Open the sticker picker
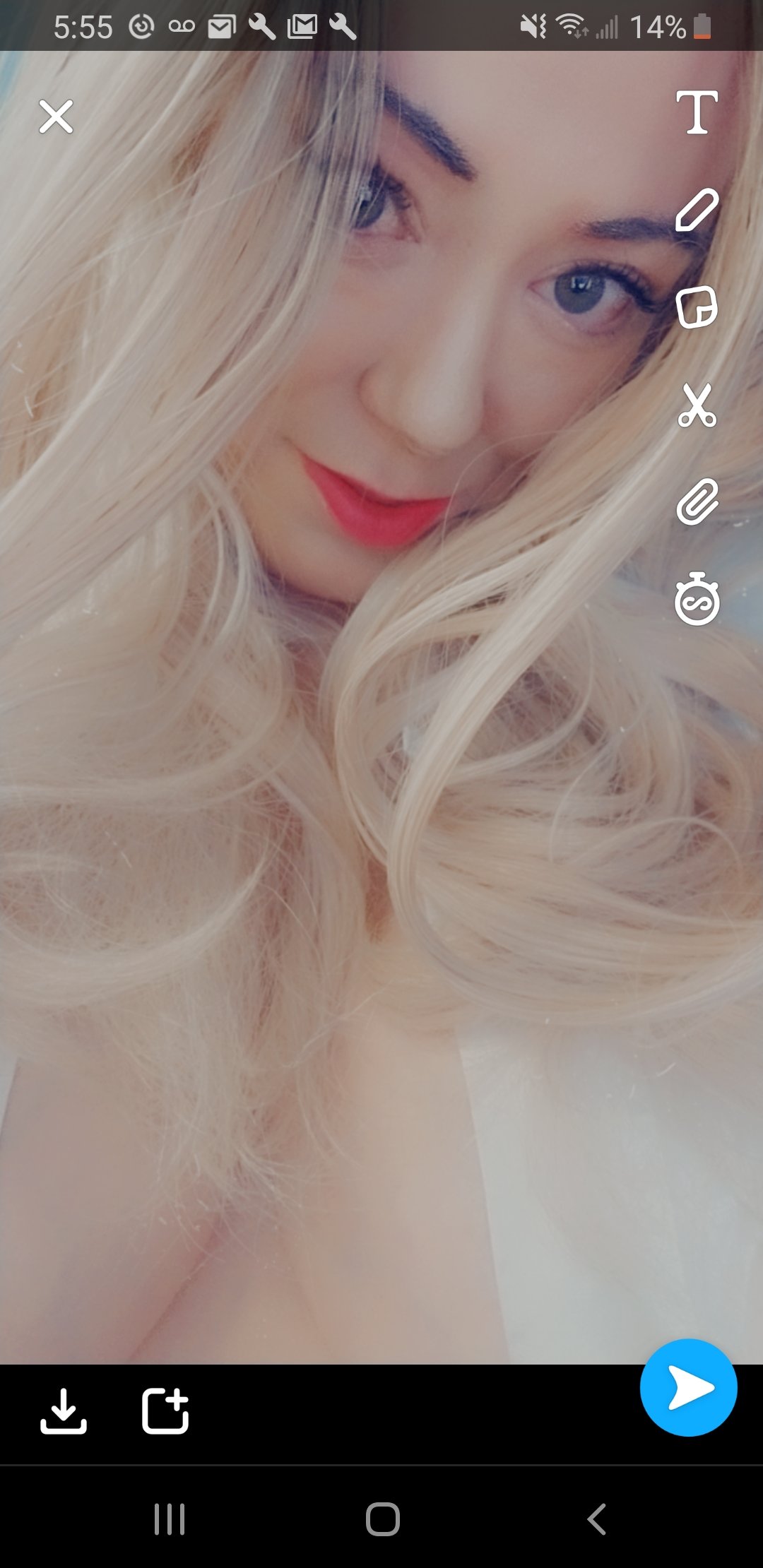The image size is (763, 1568). point(697,307)
